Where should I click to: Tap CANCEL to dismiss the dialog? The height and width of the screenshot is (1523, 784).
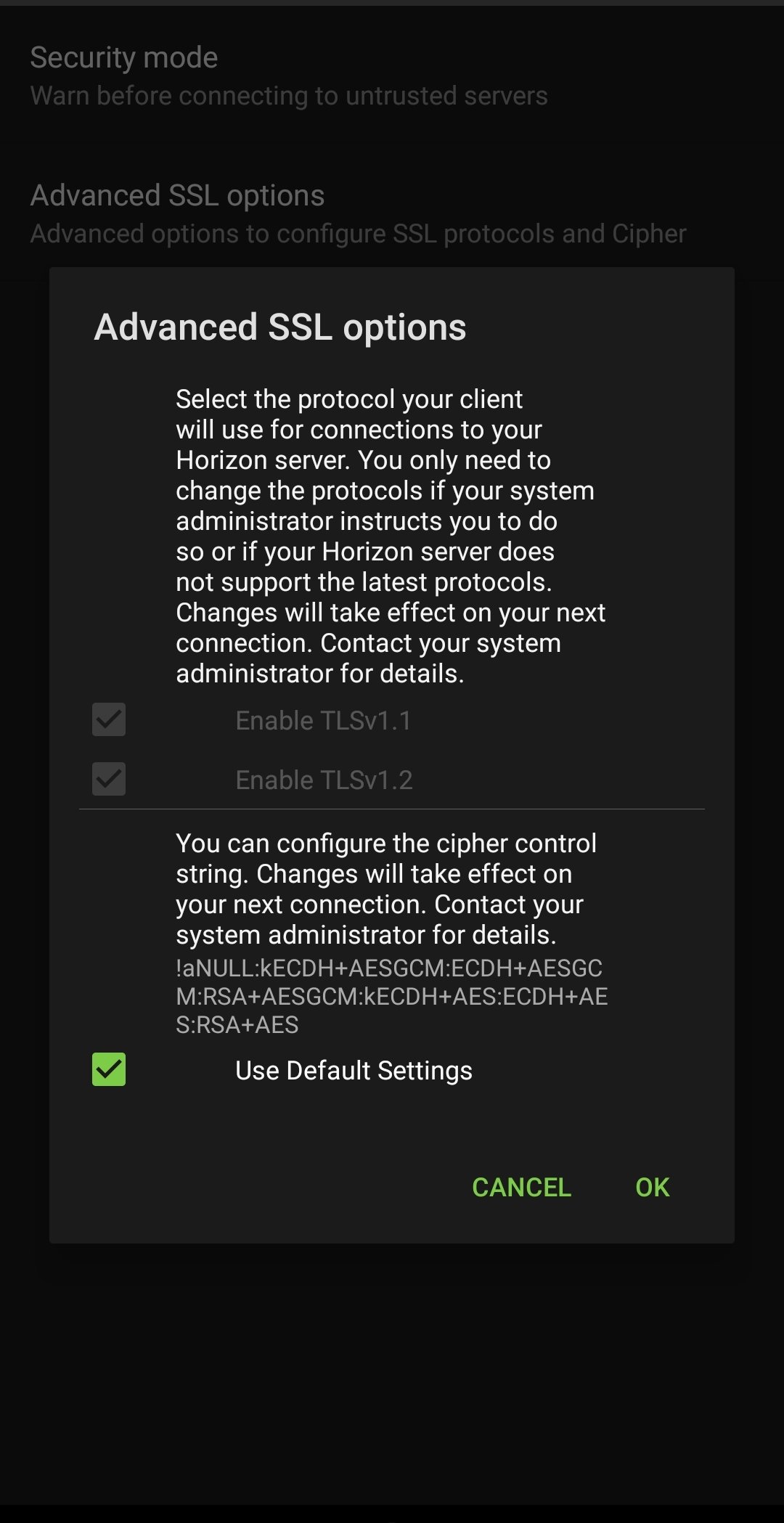click(x=521, y=1187)
